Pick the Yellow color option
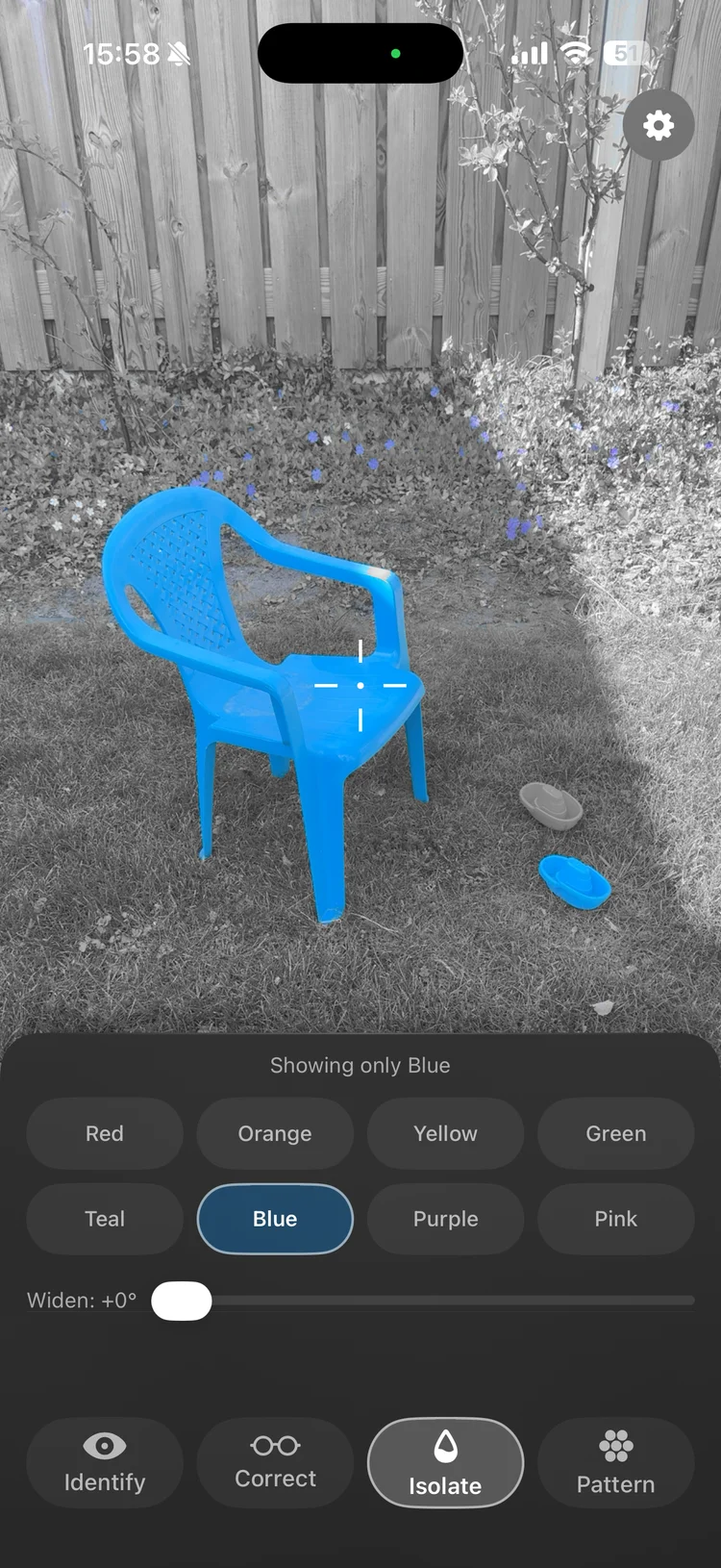 click(445, 1133)
